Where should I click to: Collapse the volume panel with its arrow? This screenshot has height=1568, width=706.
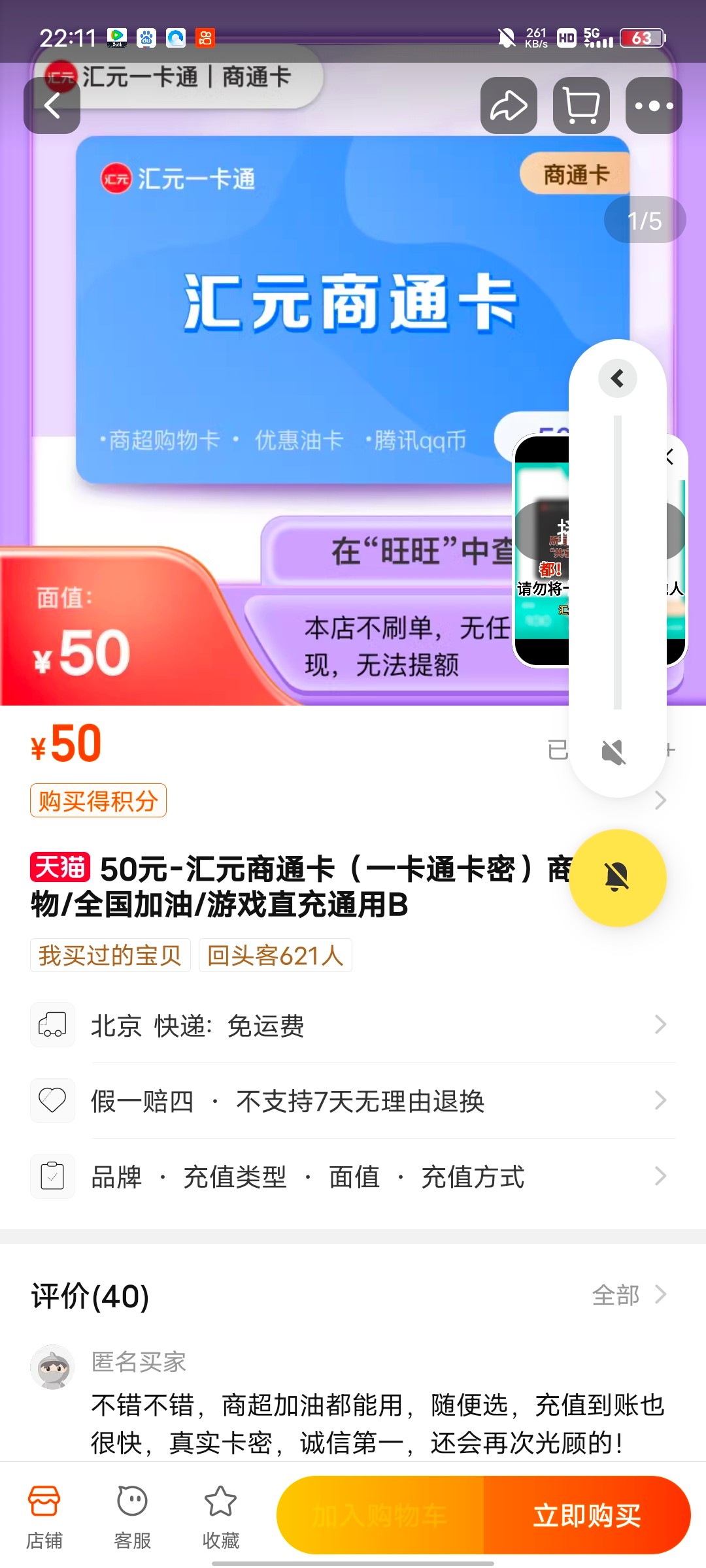click(617, 378)
